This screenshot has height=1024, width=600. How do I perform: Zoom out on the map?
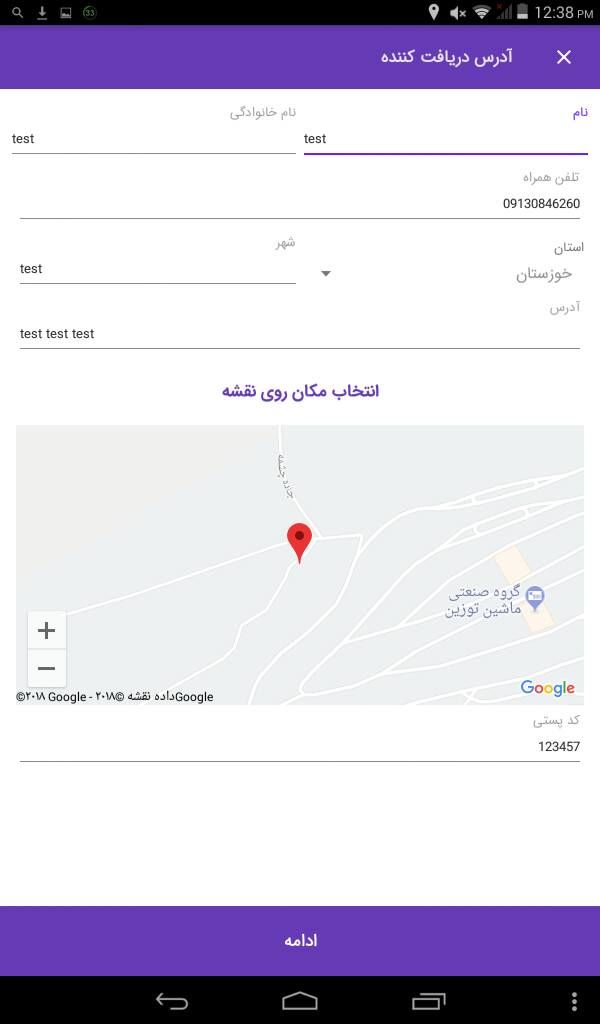click(x=46, y=668)
